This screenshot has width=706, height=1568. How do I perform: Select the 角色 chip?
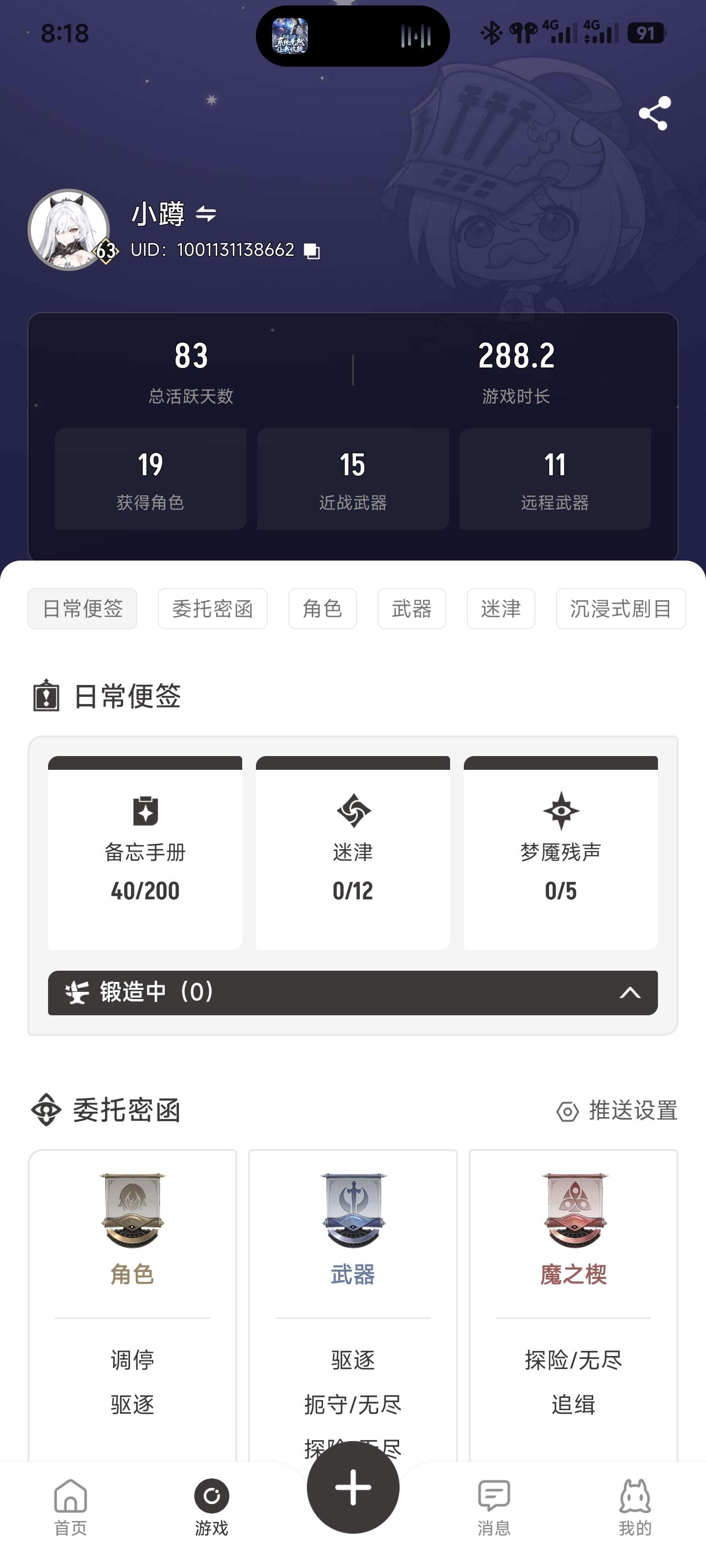pyautogui.click(x=322, y=609)
